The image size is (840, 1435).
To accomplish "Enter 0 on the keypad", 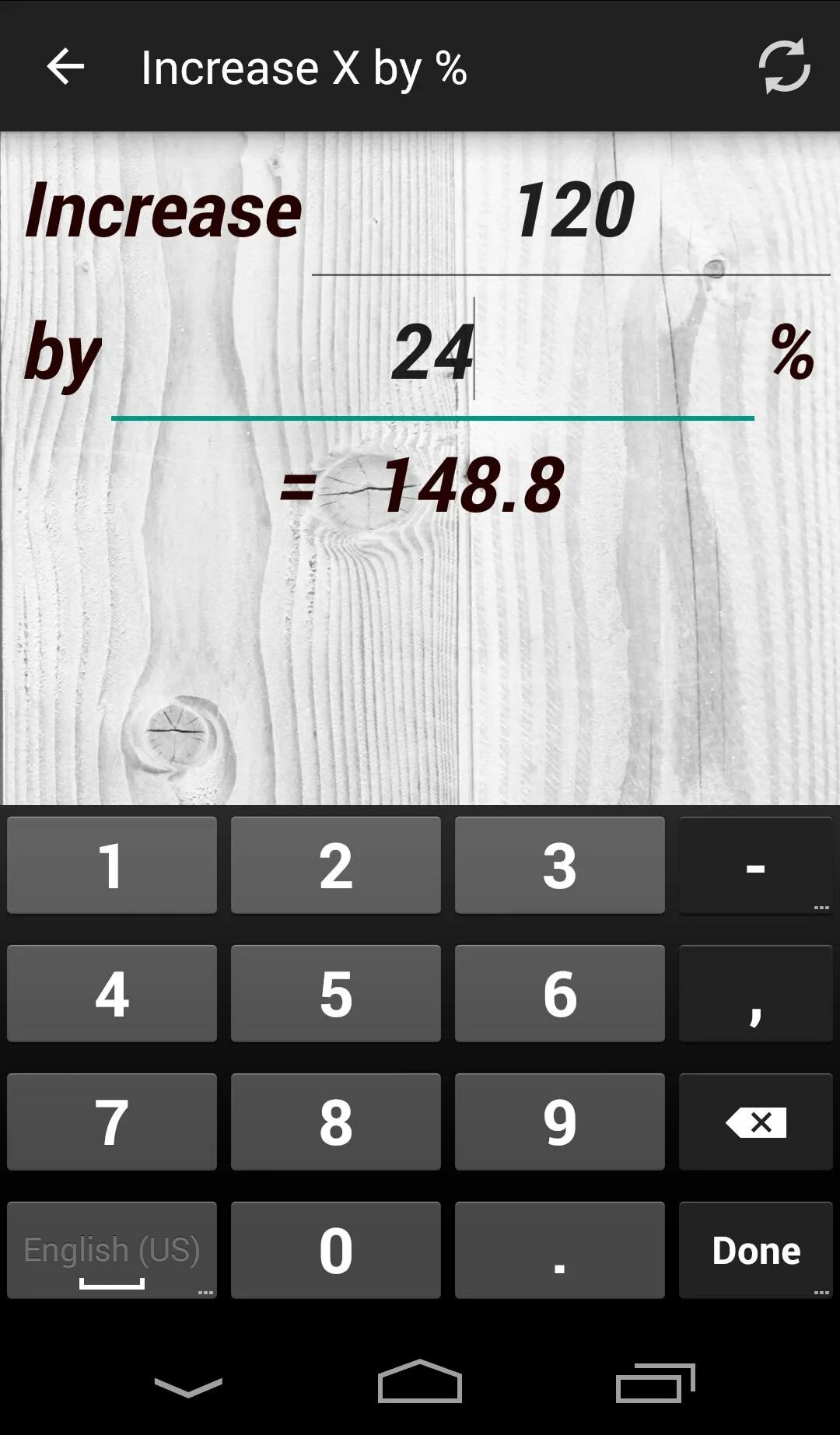I will coord(336,1250).
